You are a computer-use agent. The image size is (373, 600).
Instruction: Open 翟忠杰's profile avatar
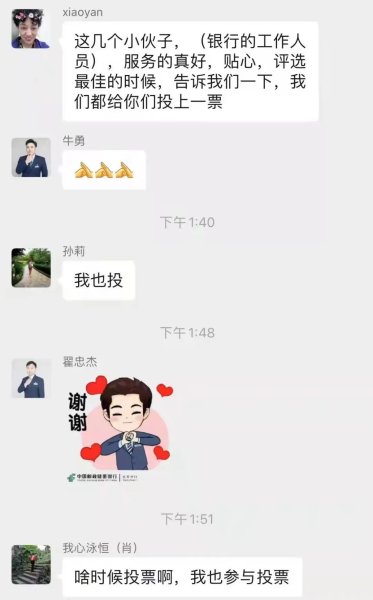point(31,378)
